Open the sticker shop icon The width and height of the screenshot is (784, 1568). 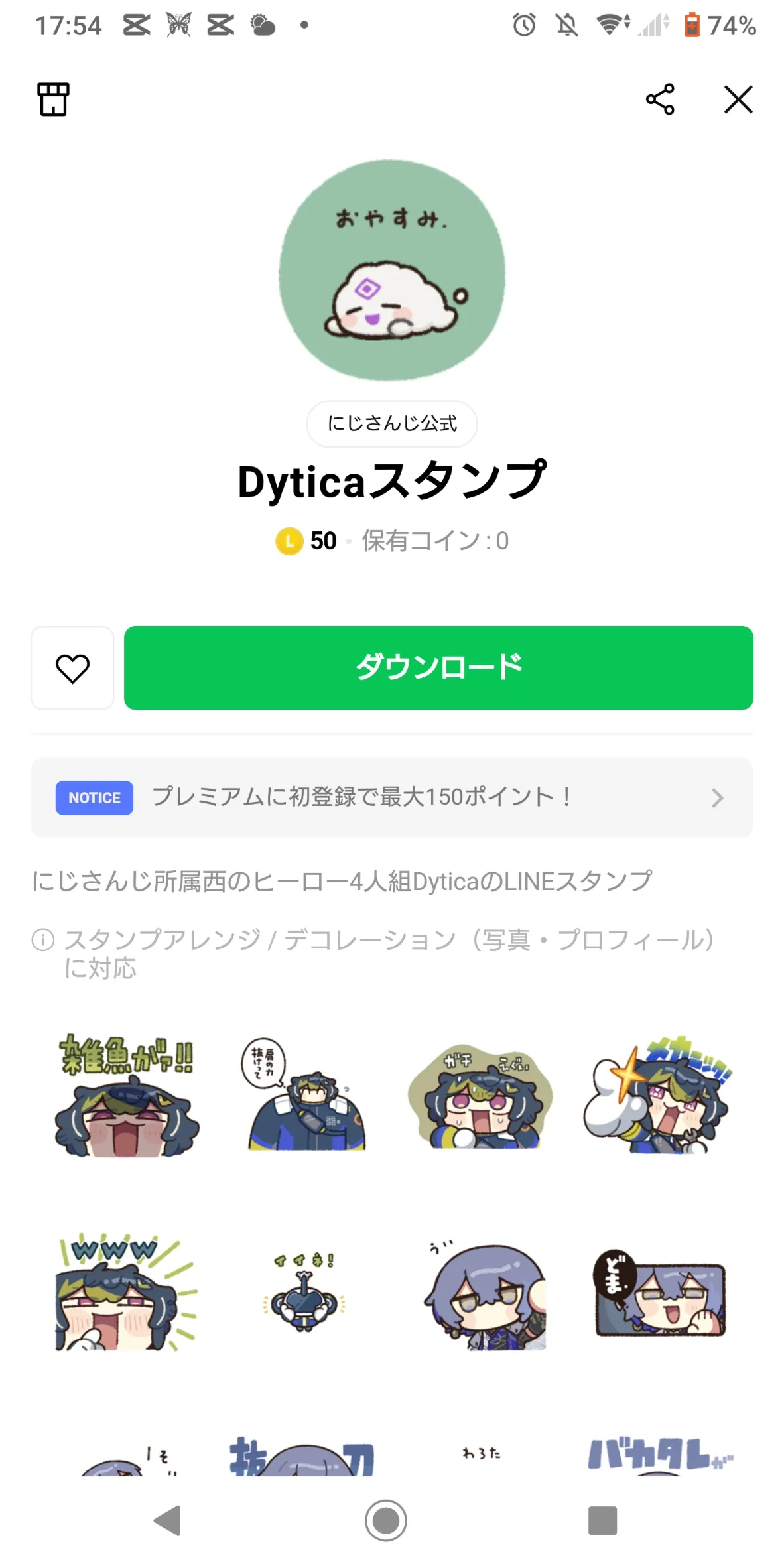53,99
